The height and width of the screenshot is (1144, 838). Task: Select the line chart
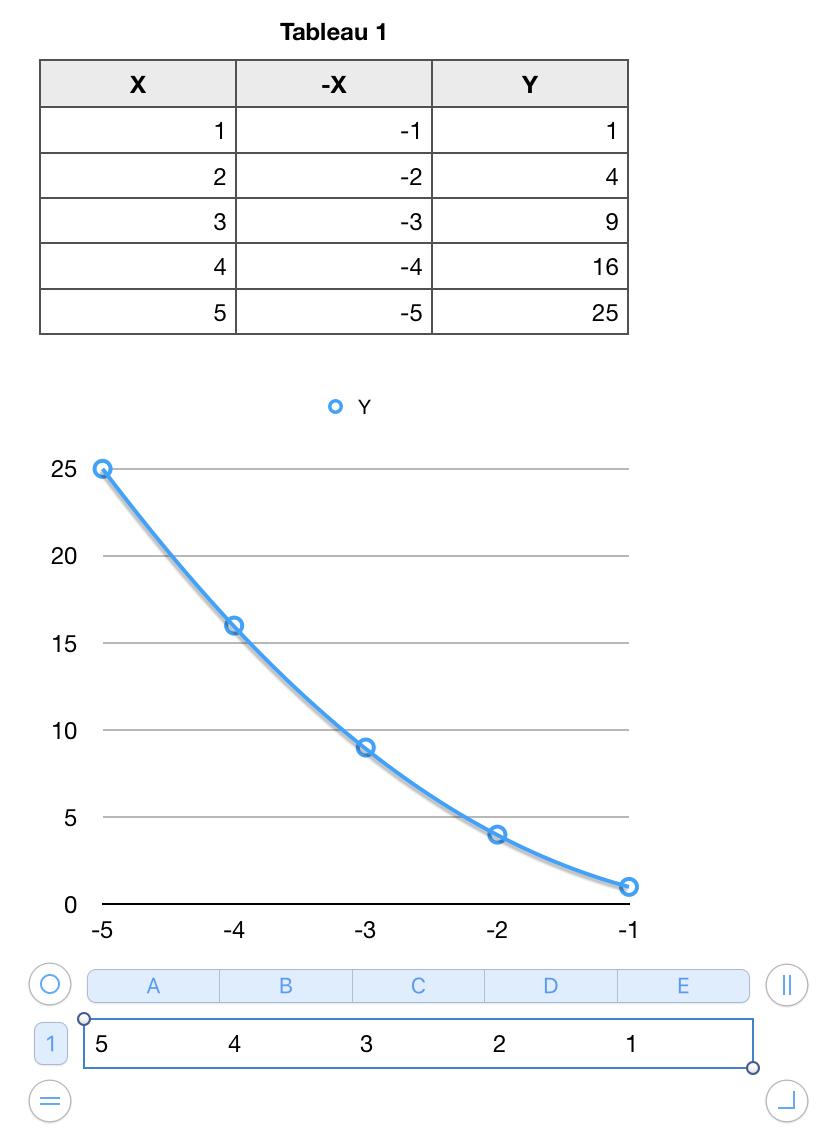[365, 680]
